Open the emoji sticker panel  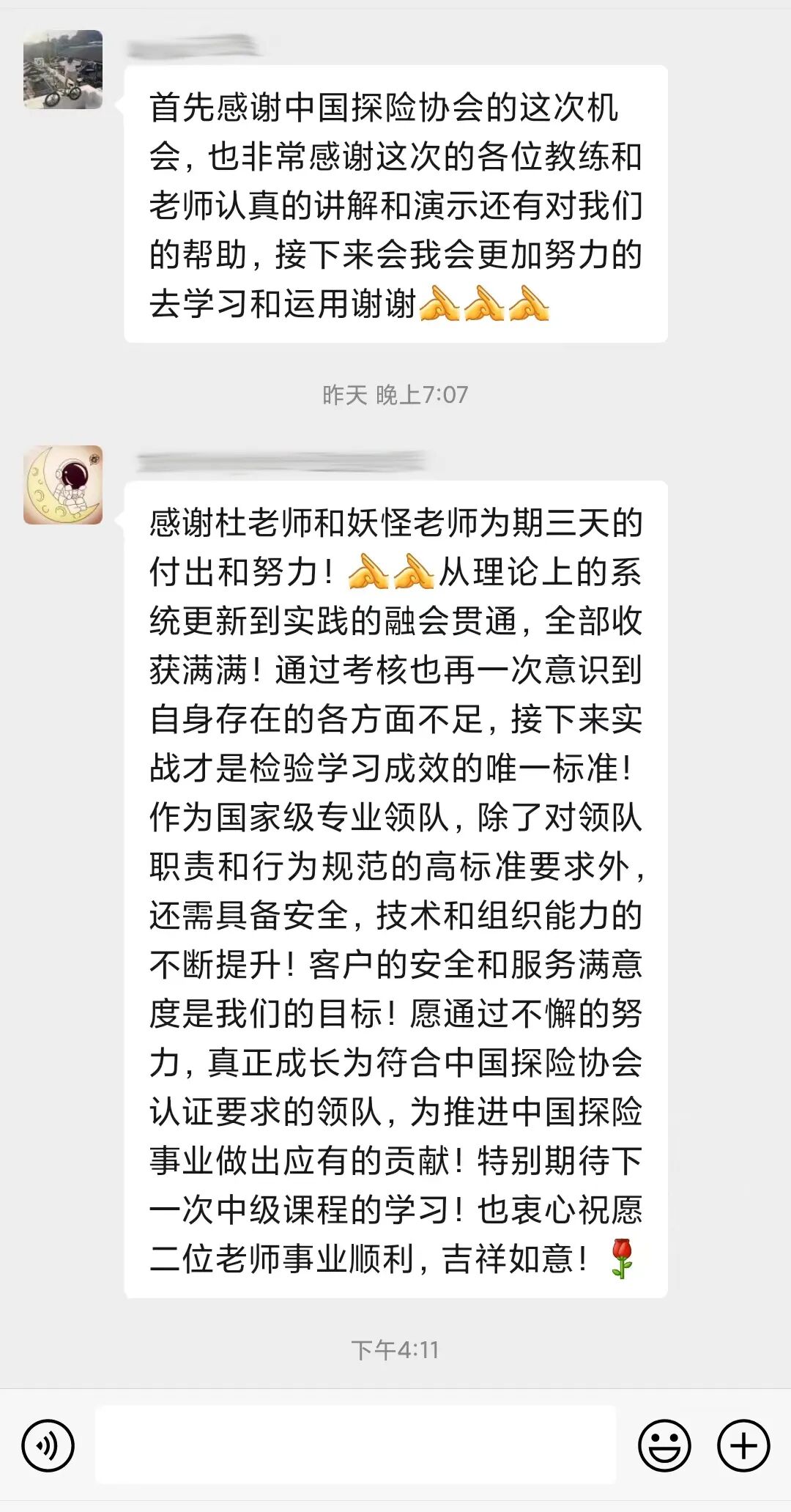[x=664, y=1445]
